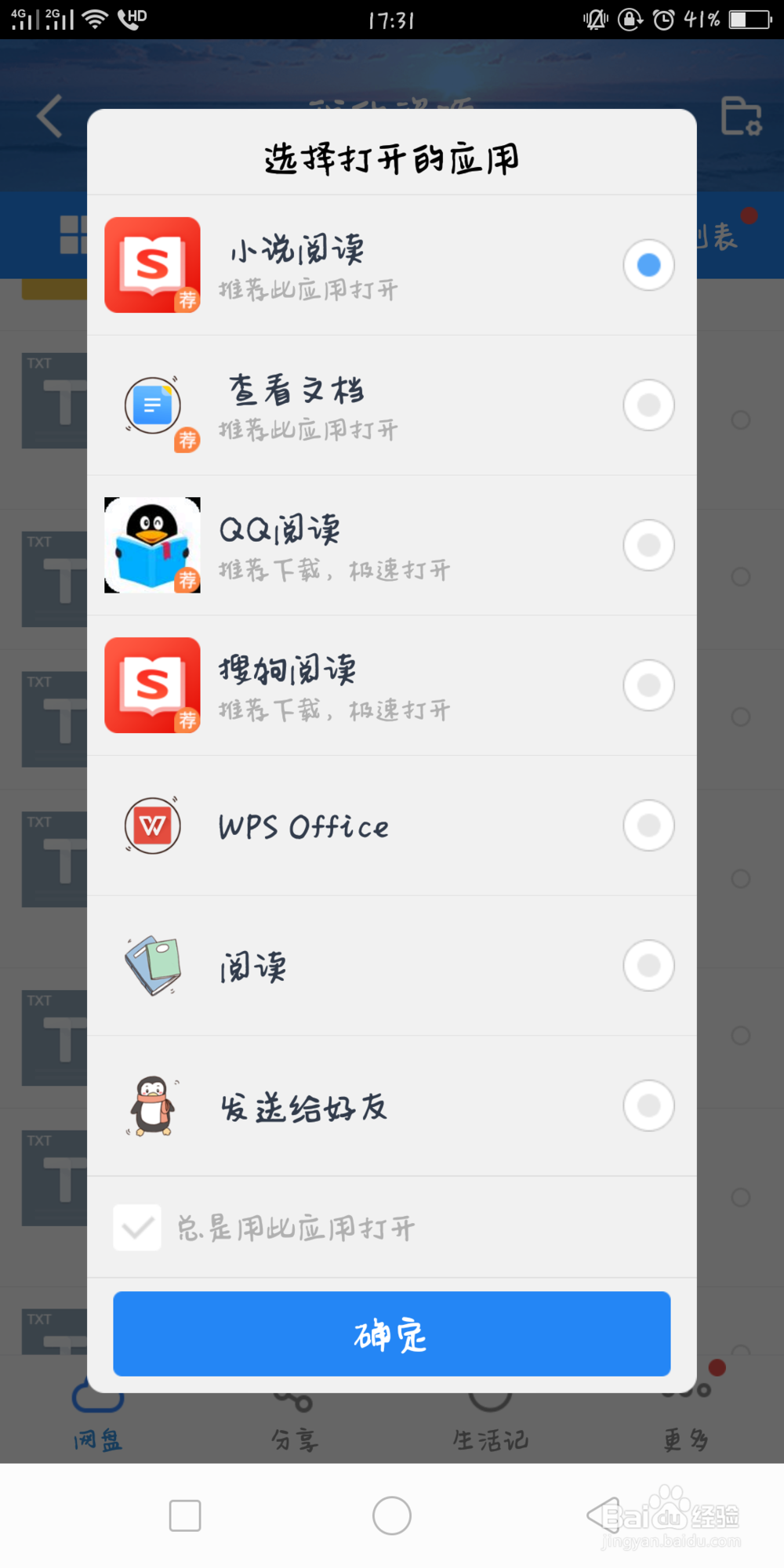Select the 小说阅读 app icon
This screenshot has width=784, height=1568.
click(x=153, y=265)
